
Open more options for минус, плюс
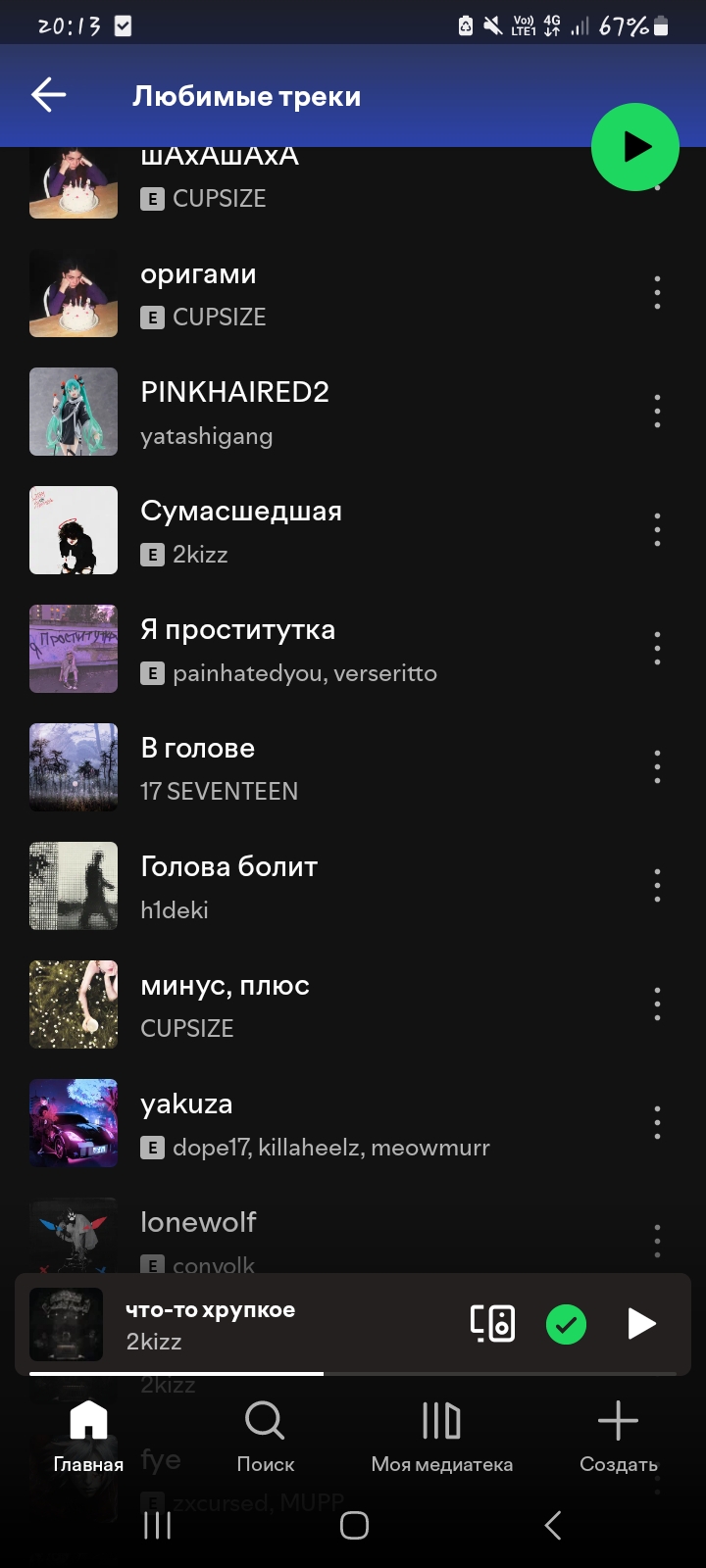pos(657,1004)
